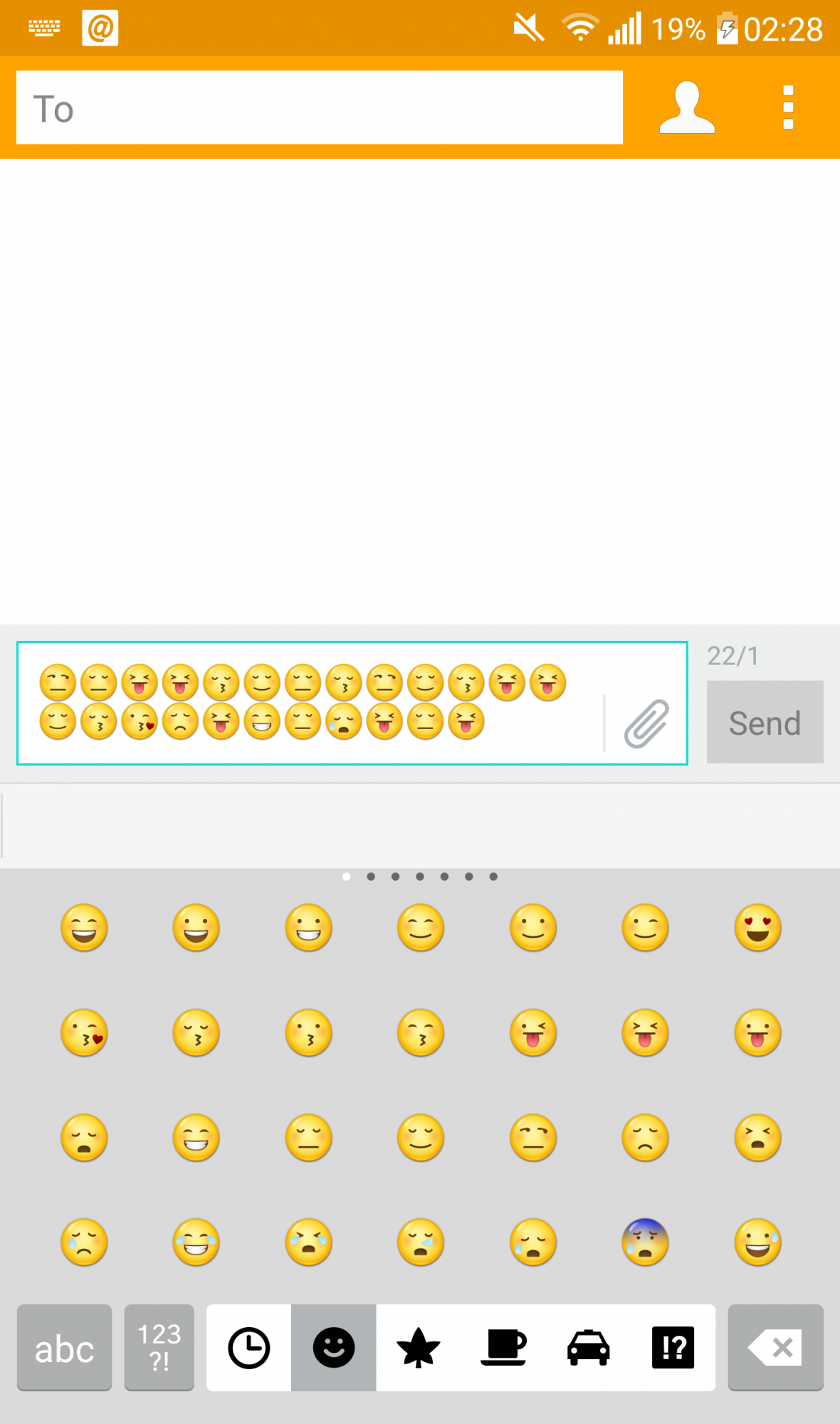Viewport: 840px width, 1424px height.
Task: Send the emoji message
Action: pyautogui.click(x=765, y=723)
